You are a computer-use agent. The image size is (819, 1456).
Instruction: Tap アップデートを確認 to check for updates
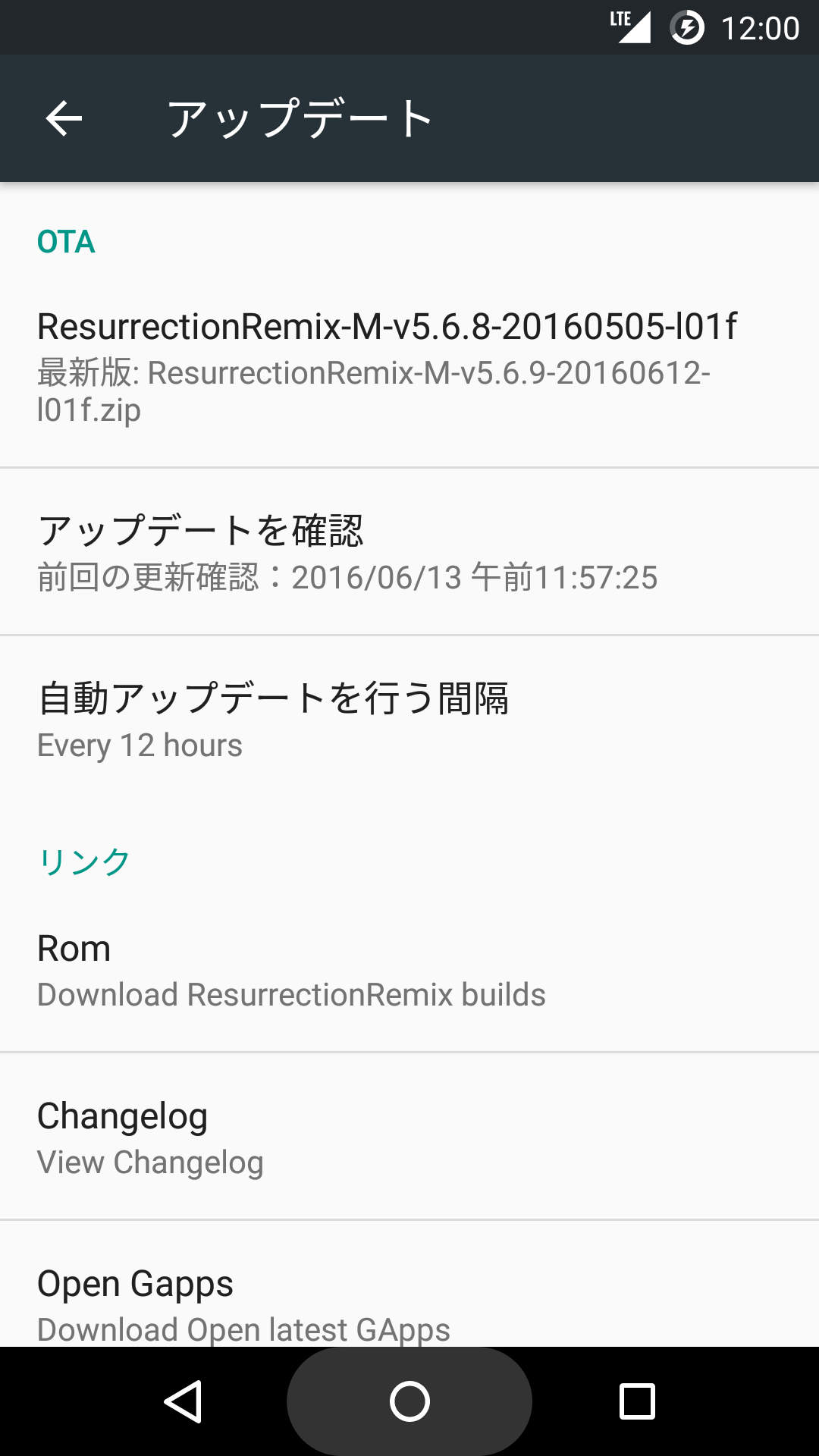click(x=409, y=552)
